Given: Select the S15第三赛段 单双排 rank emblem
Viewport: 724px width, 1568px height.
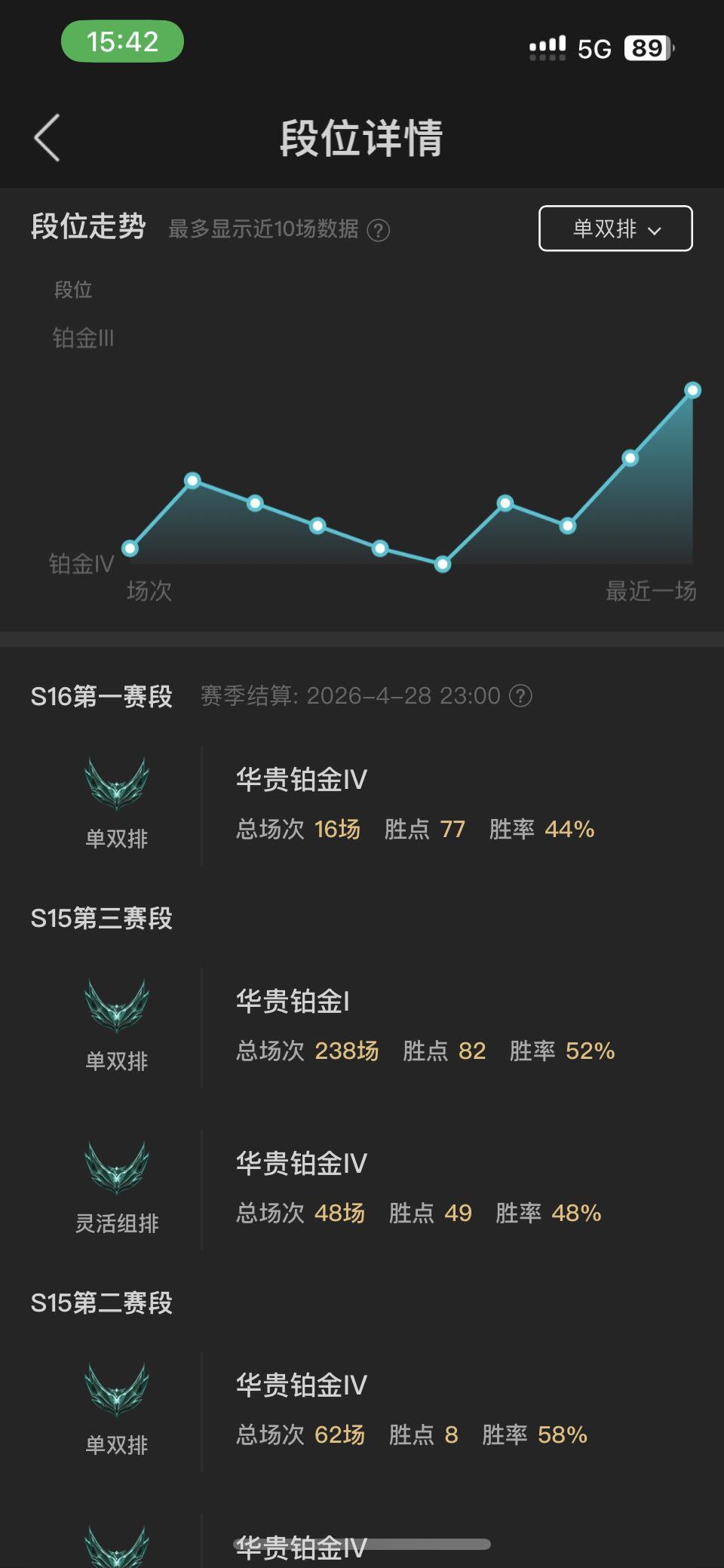Looking at the screenshot, I should click(116, 1003).
